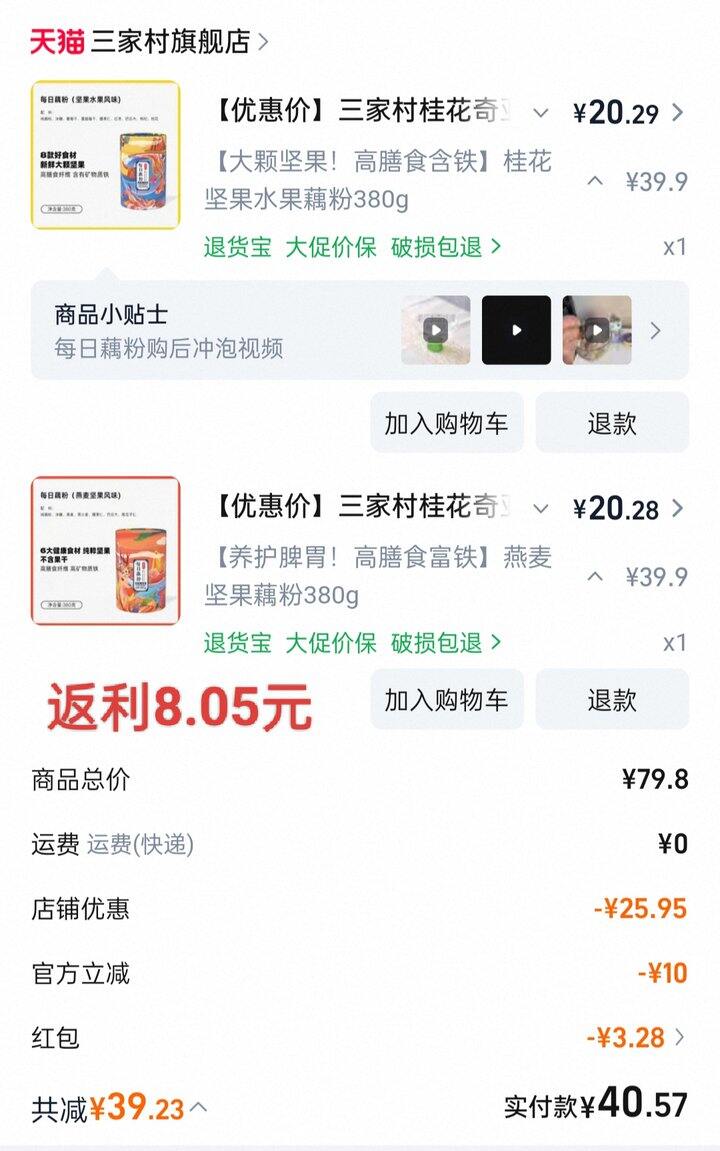Image resolution: width=720 pixels, height=1151 pixels.
Task: Play the first 冲泡 video in 商品小贴士
Action: point(435,330)
